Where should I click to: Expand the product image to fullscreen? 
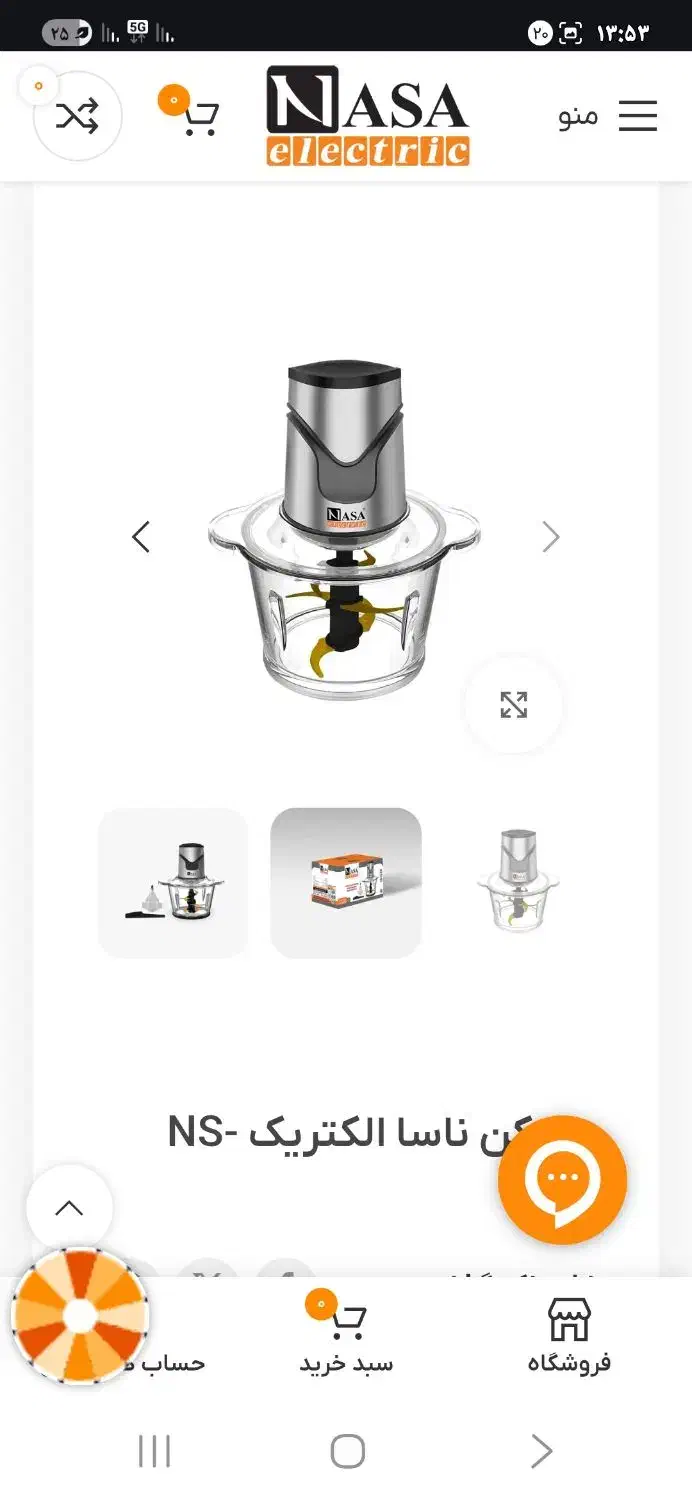coord(513,705)
